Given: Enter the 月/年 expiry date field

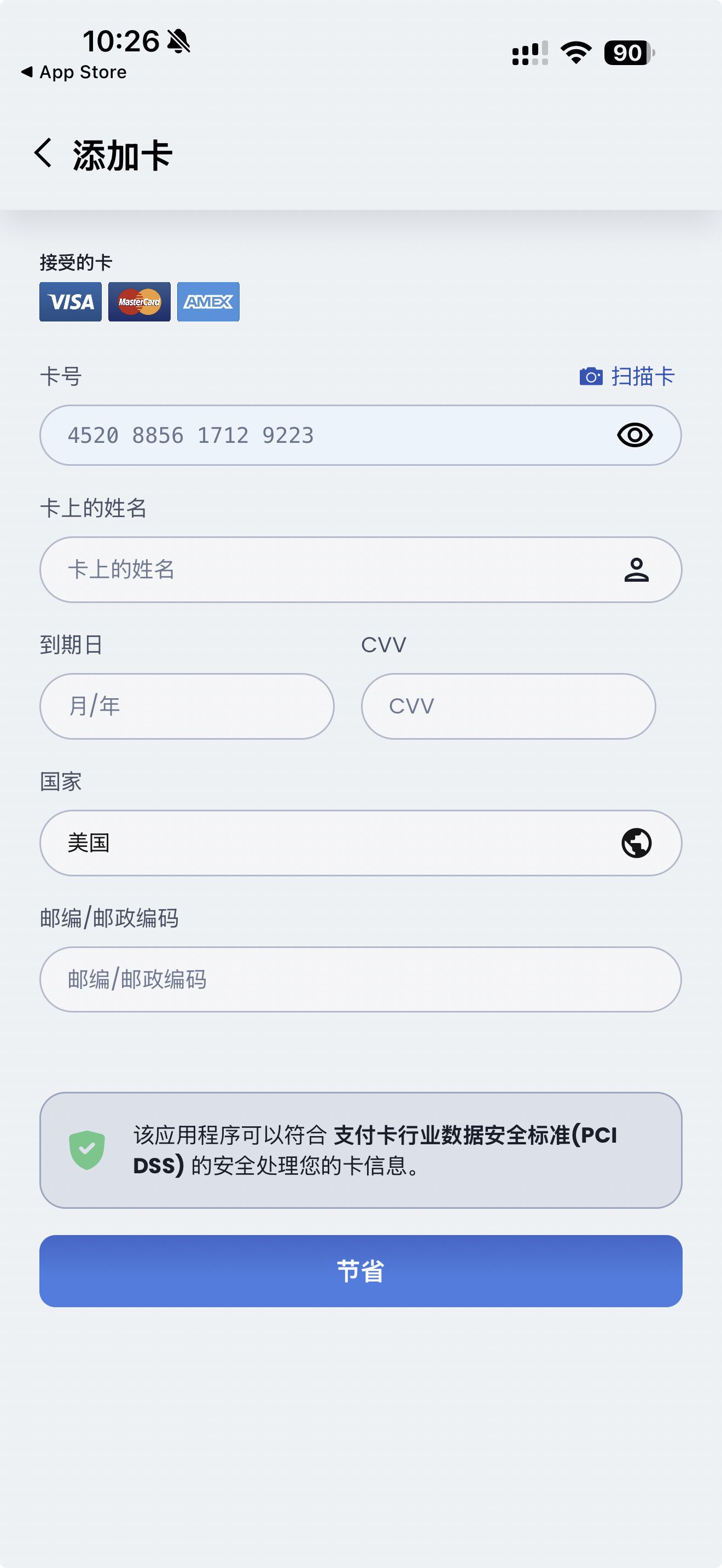Looking at the screenshot, I should (187, 706).
